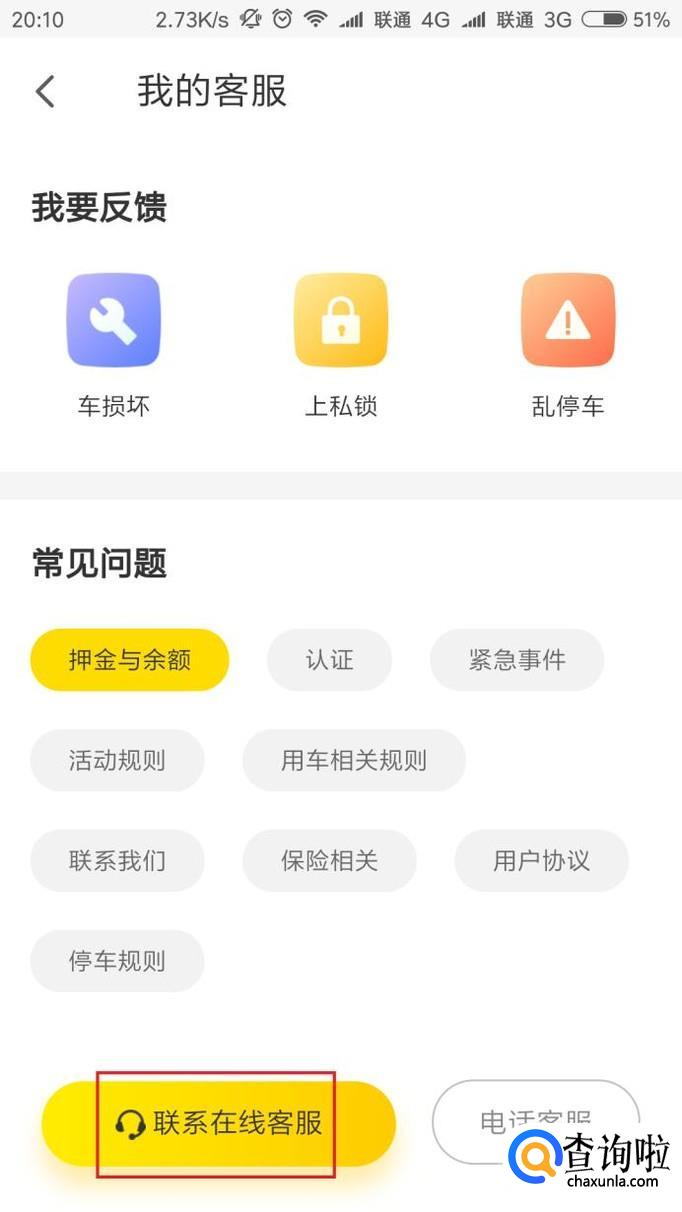Open 保险相关 questions

click(329, 860)
